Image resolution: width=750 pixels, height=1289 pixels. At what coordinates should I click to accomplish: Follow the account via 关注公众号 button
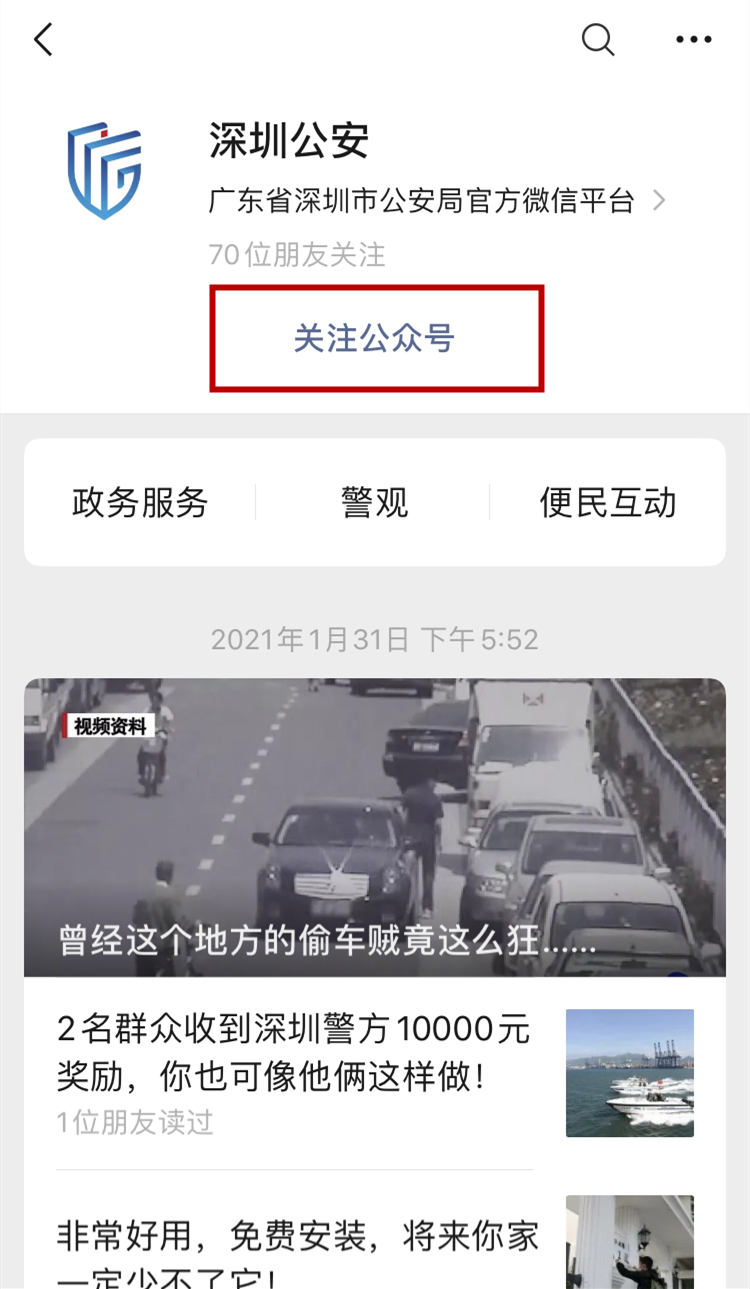point(375,338)
